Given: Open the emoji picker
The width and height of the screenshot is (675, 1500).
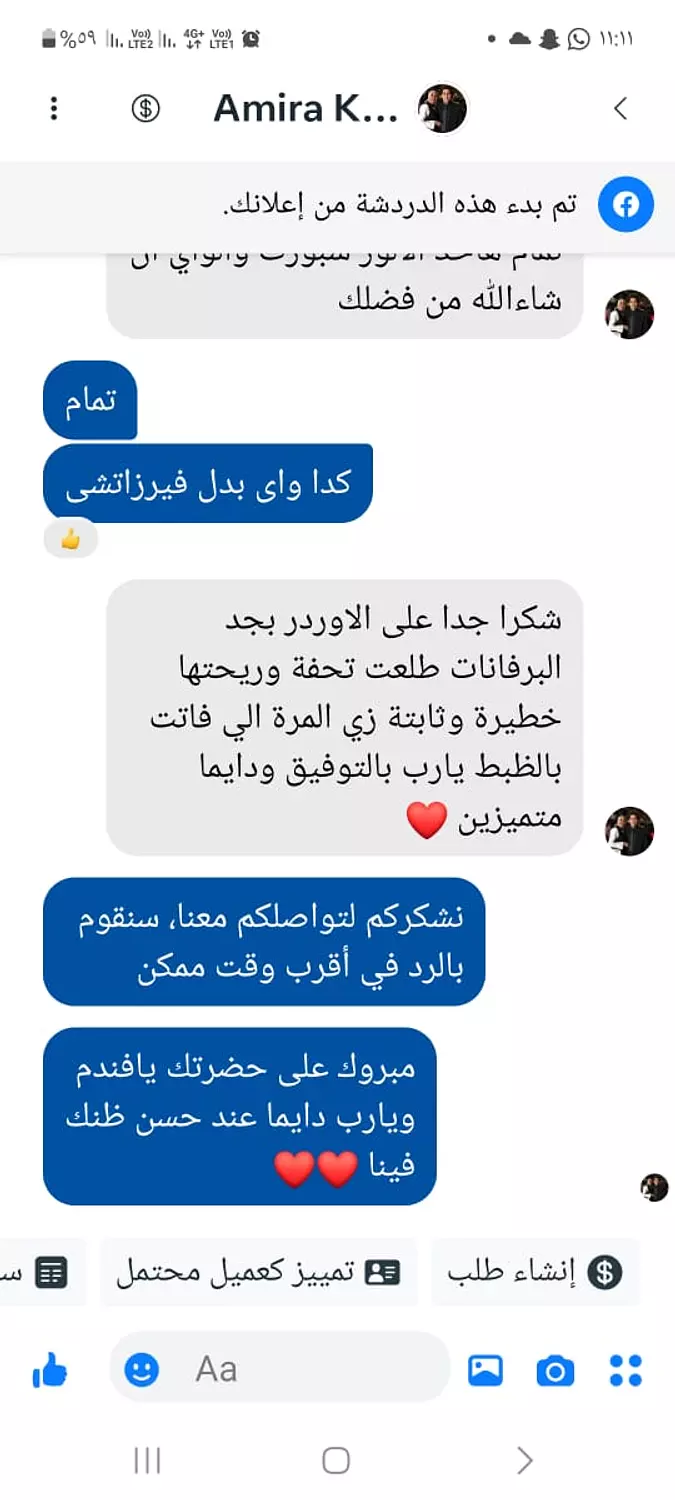Looking at the screenshot, I should tap(142, 1369).
